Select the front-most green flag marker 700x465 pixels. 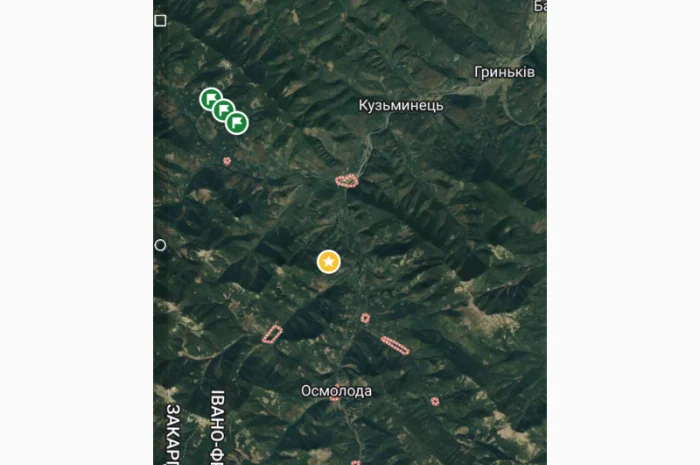pos(237,123)
